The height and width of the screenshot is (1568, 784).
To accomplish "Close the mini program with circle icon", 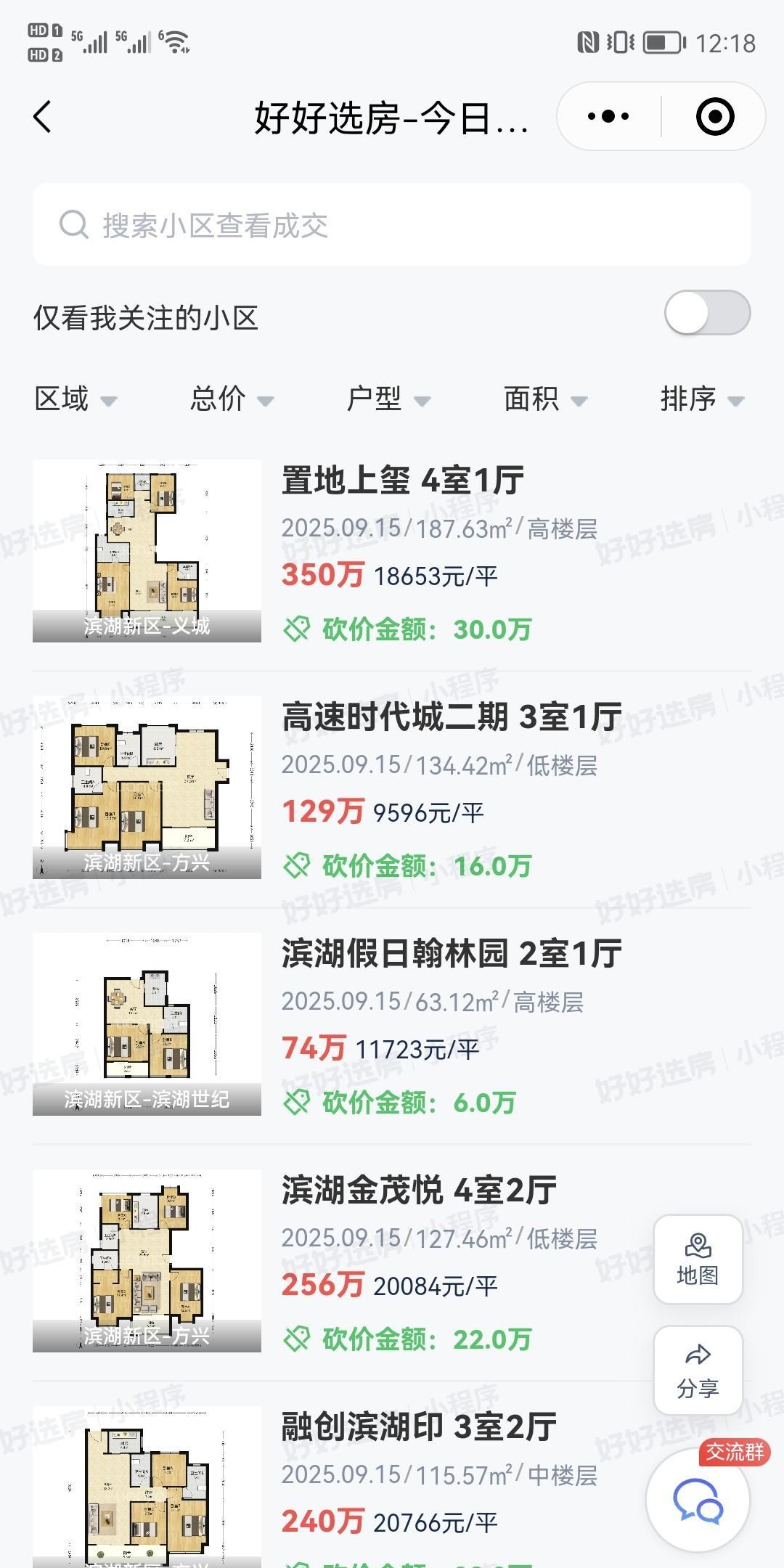I will tap(715, 116).
